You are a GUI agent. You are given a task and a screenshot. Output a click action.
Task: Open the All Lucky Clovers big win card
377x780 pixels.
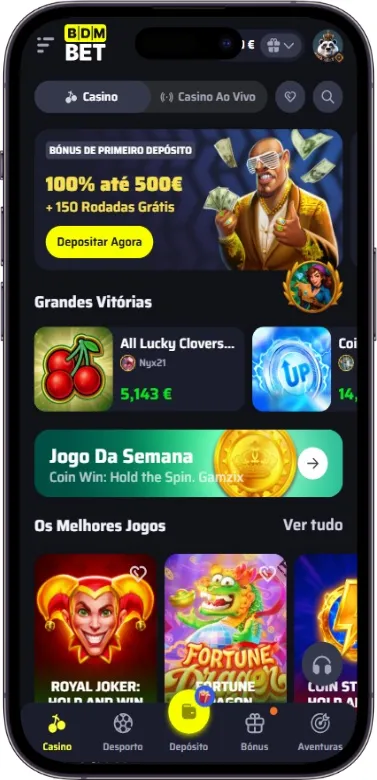139,369
